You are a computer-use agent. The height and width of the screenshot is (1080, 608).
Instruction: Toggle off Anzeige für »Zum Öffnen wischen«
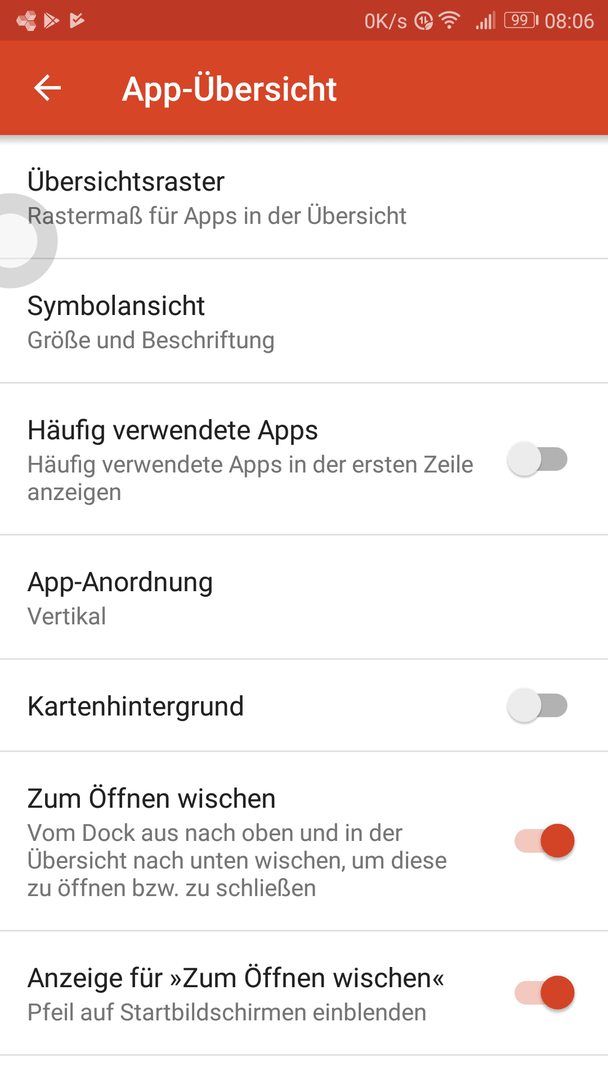tap(544, 993)
